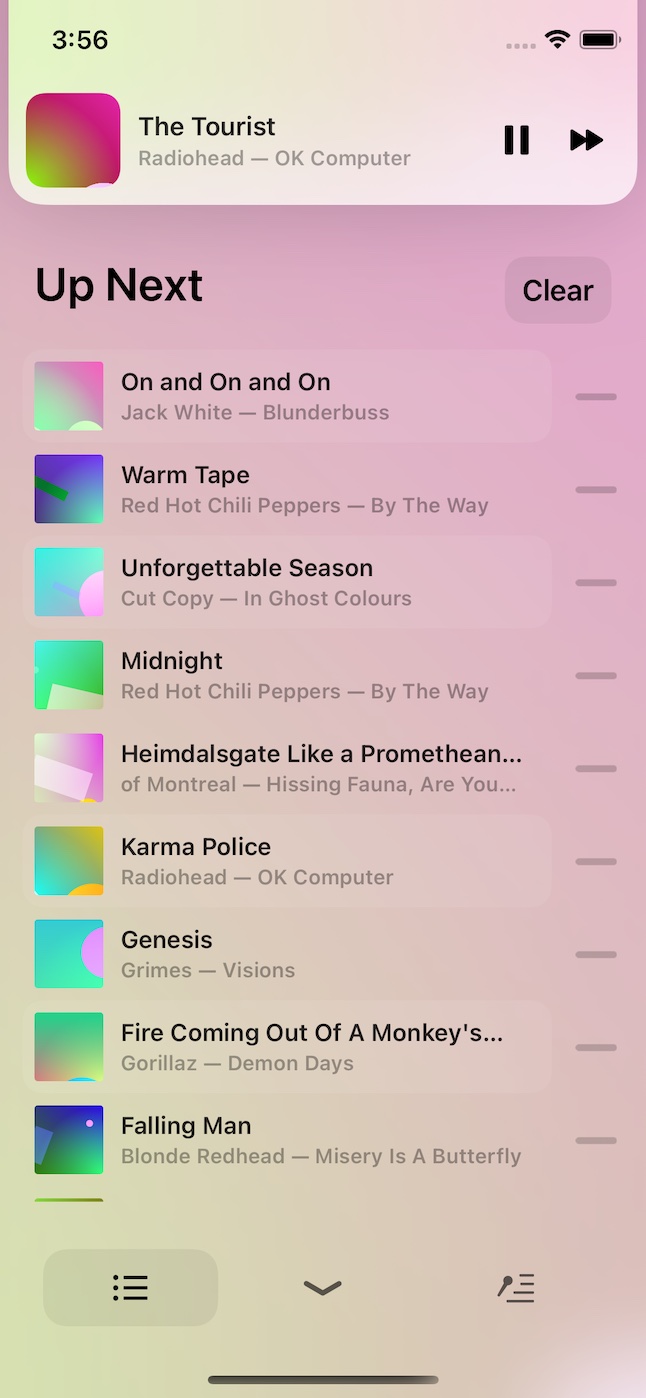Play Midnight by Red Hot Chili Peppers
Image resolution: width=646 pixels, height=1398 pixels.
[x=287, y=675]
